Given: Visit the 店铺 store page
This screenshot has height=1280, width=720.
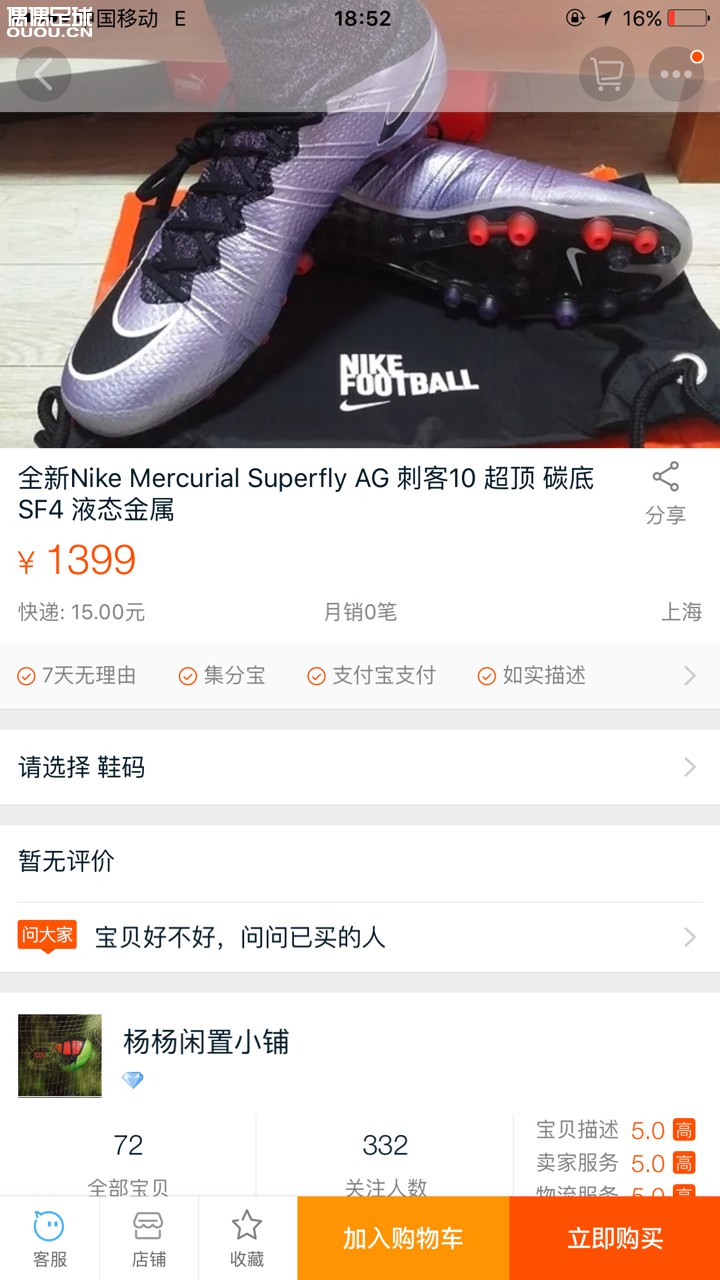Looking at the screenshot, I should pos(148,1238).
